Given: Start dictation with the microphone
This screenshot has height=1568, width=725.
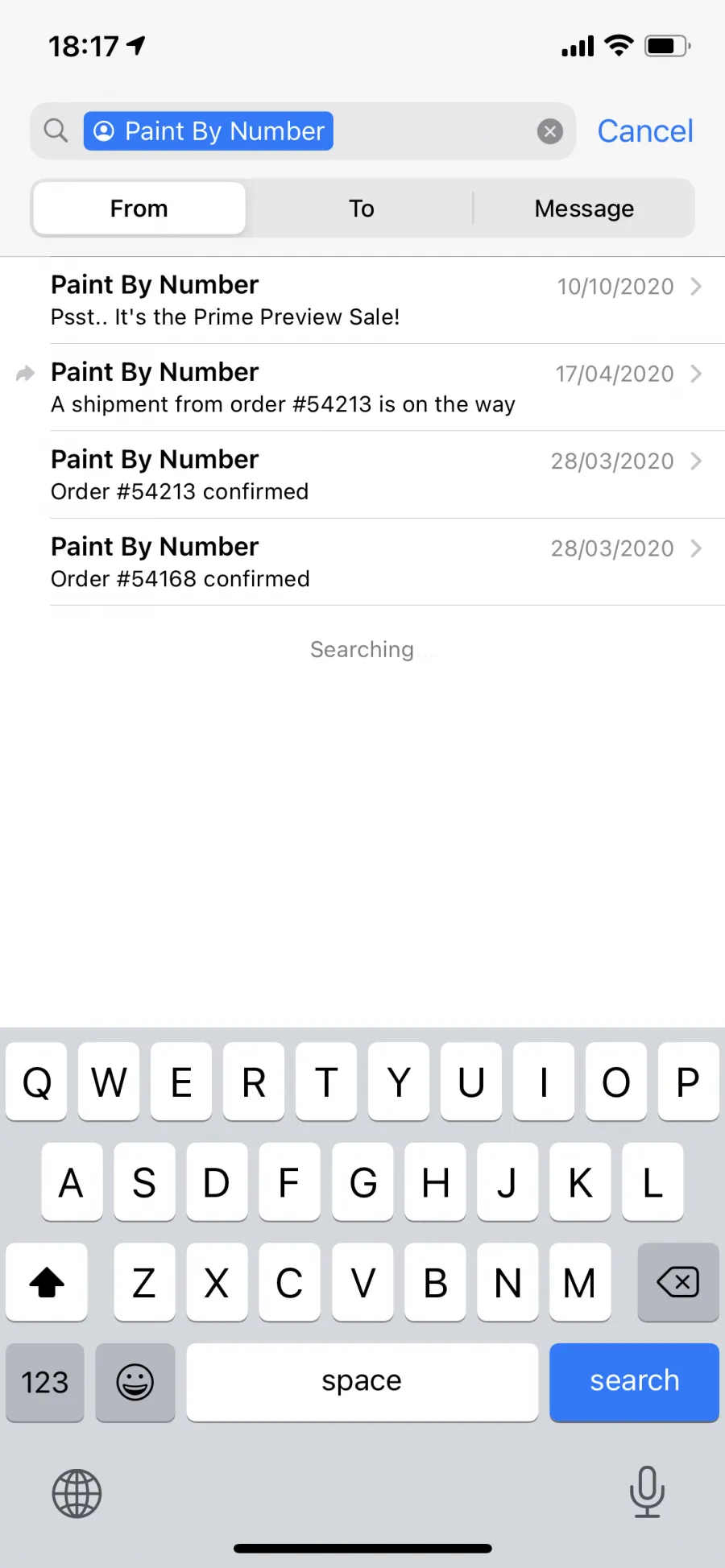Looking at the screenshot, I should point(647,1491).
